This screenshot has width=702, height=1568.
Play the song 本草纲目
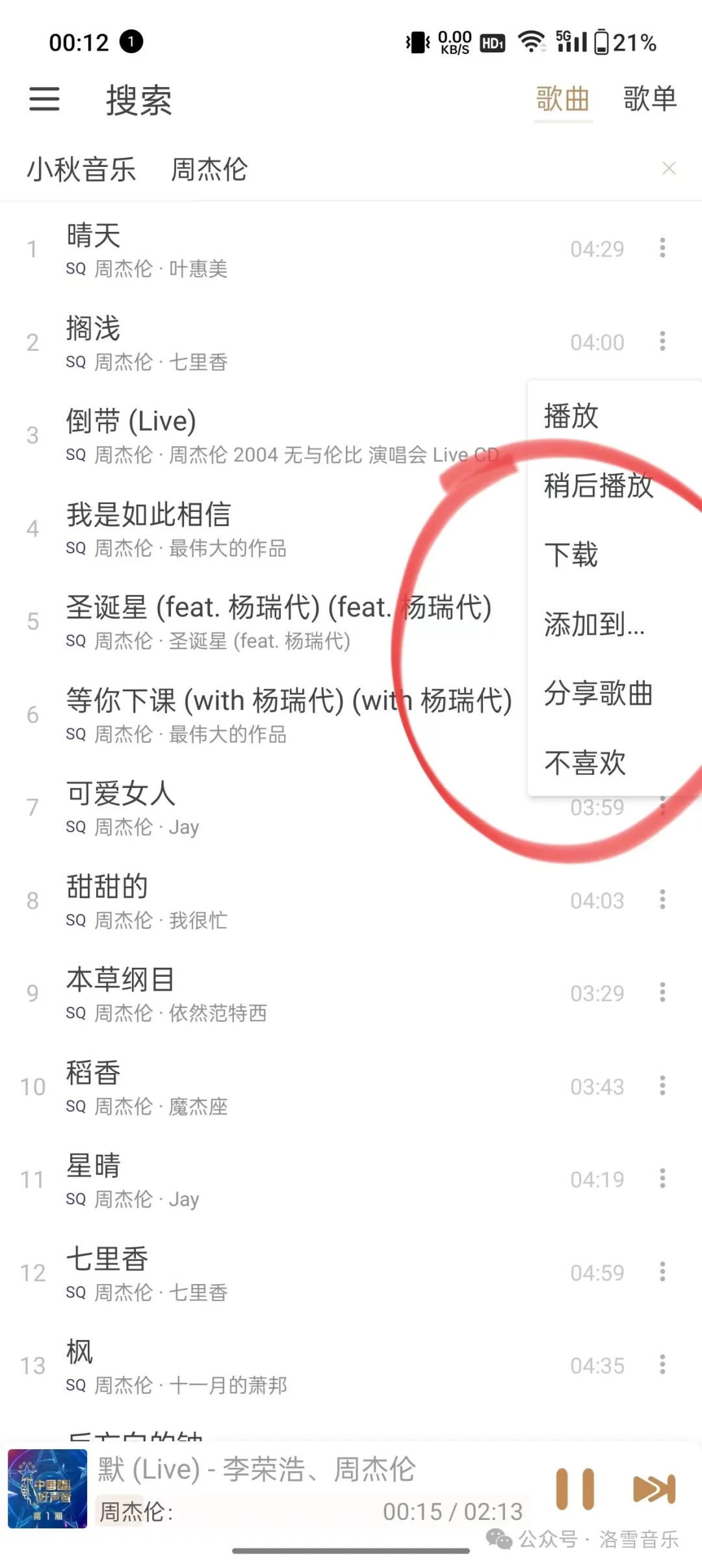[x=260, y=993]
